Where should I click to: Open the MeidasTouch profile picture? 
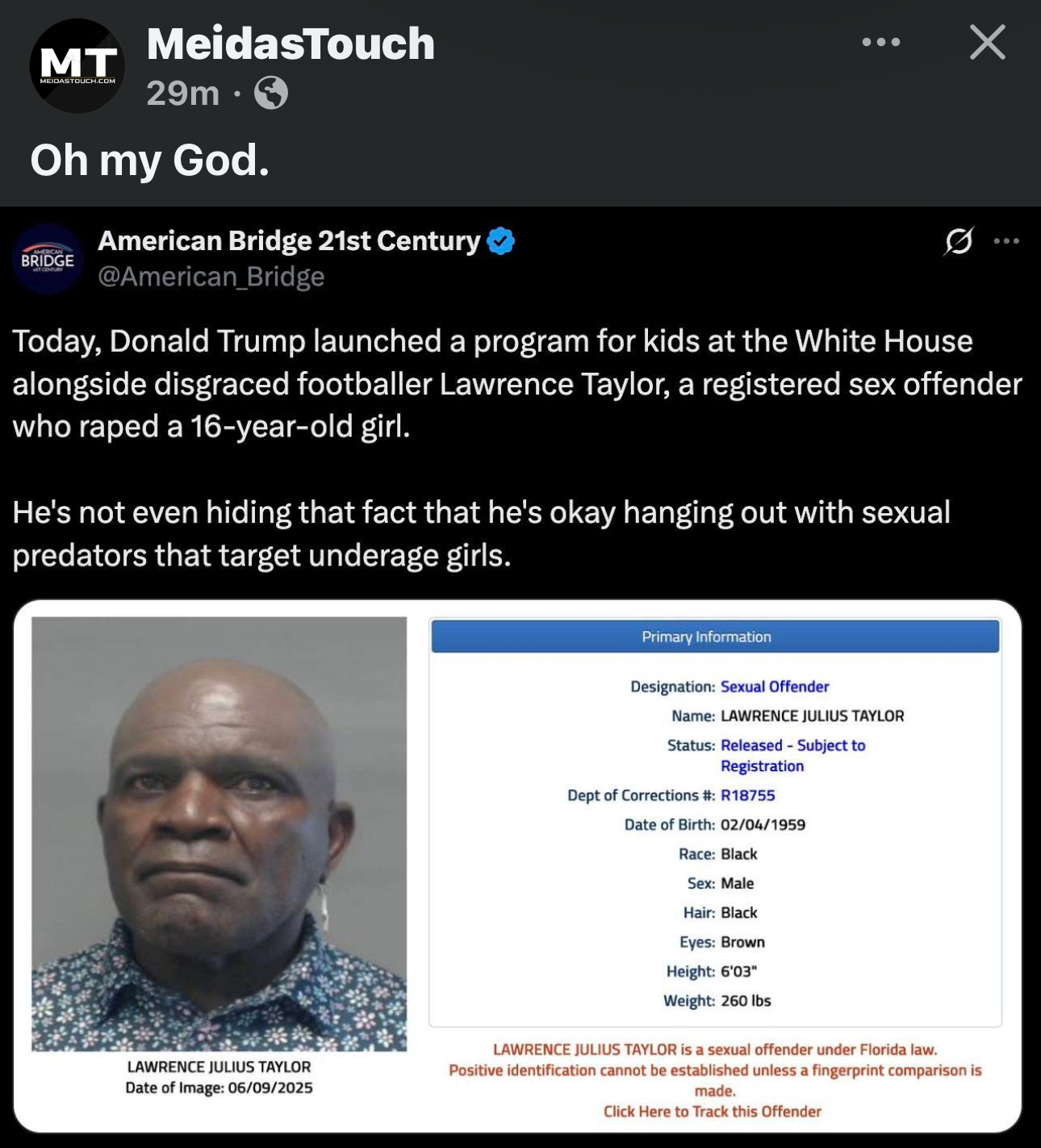(x=77, y=66)
